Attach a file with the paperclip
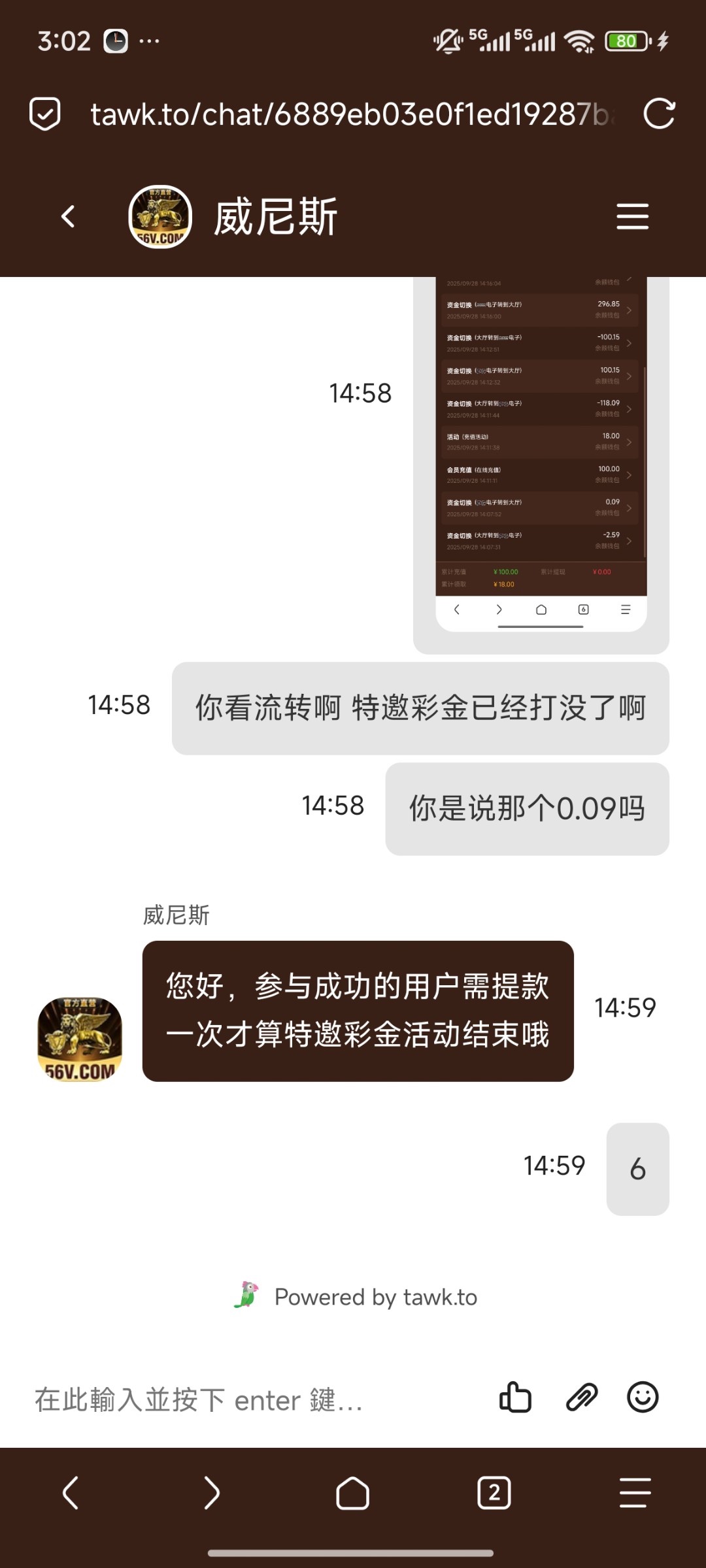706x1568 pixels. 581,1397
